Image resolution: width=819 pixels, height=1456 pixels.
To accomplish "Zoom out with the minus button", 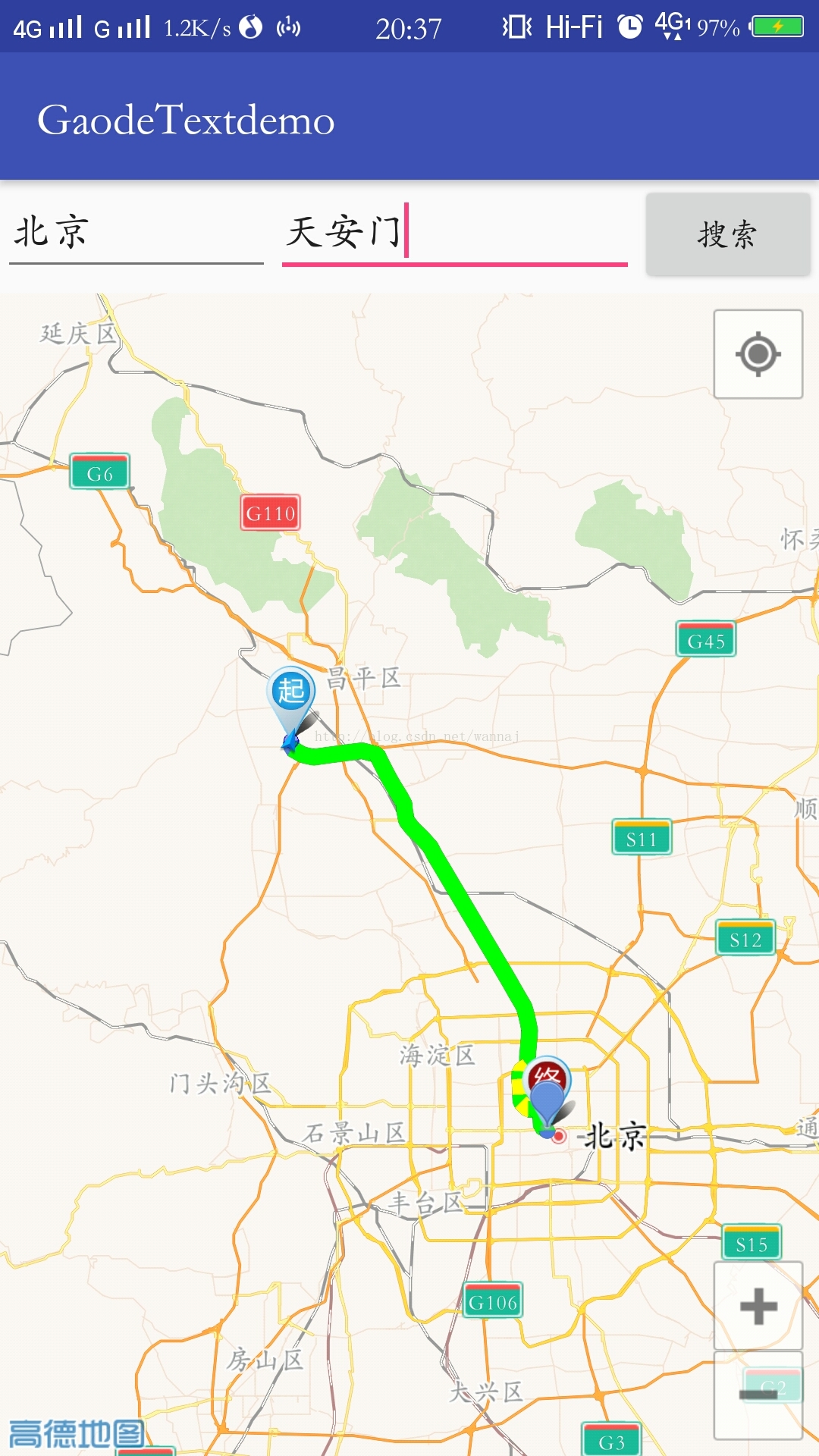I will tap(758, 1395).
